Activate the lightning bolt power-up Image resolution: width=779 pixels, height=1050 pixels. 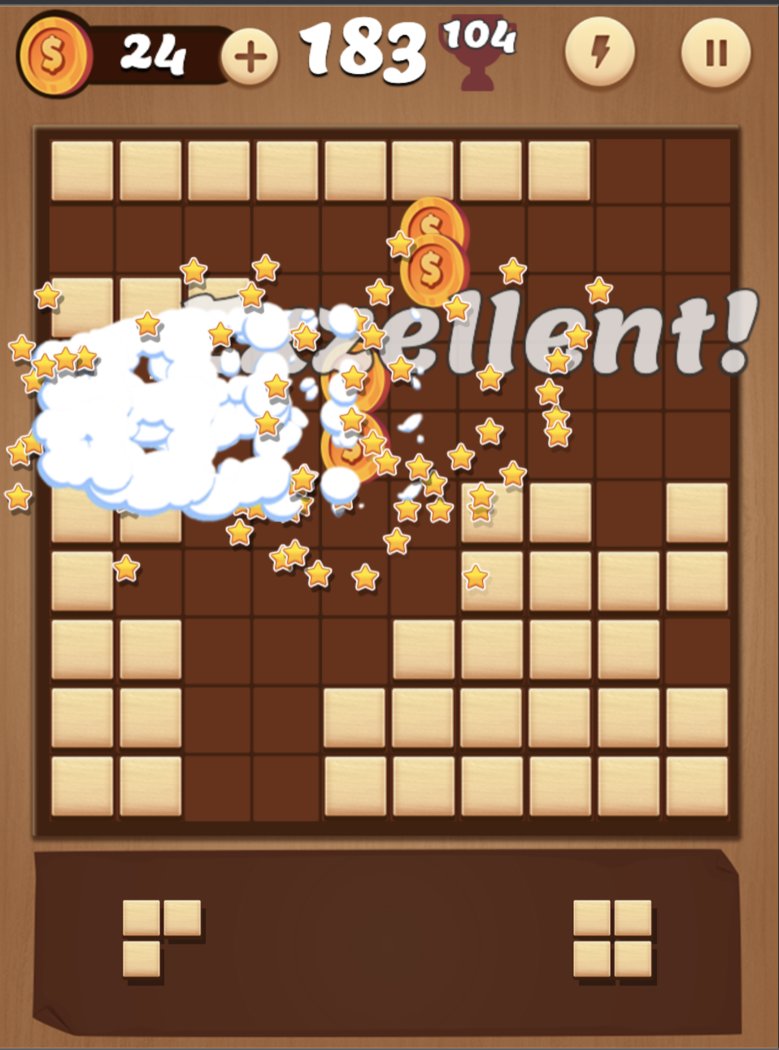pyautogui.click(x=600, y=51)
